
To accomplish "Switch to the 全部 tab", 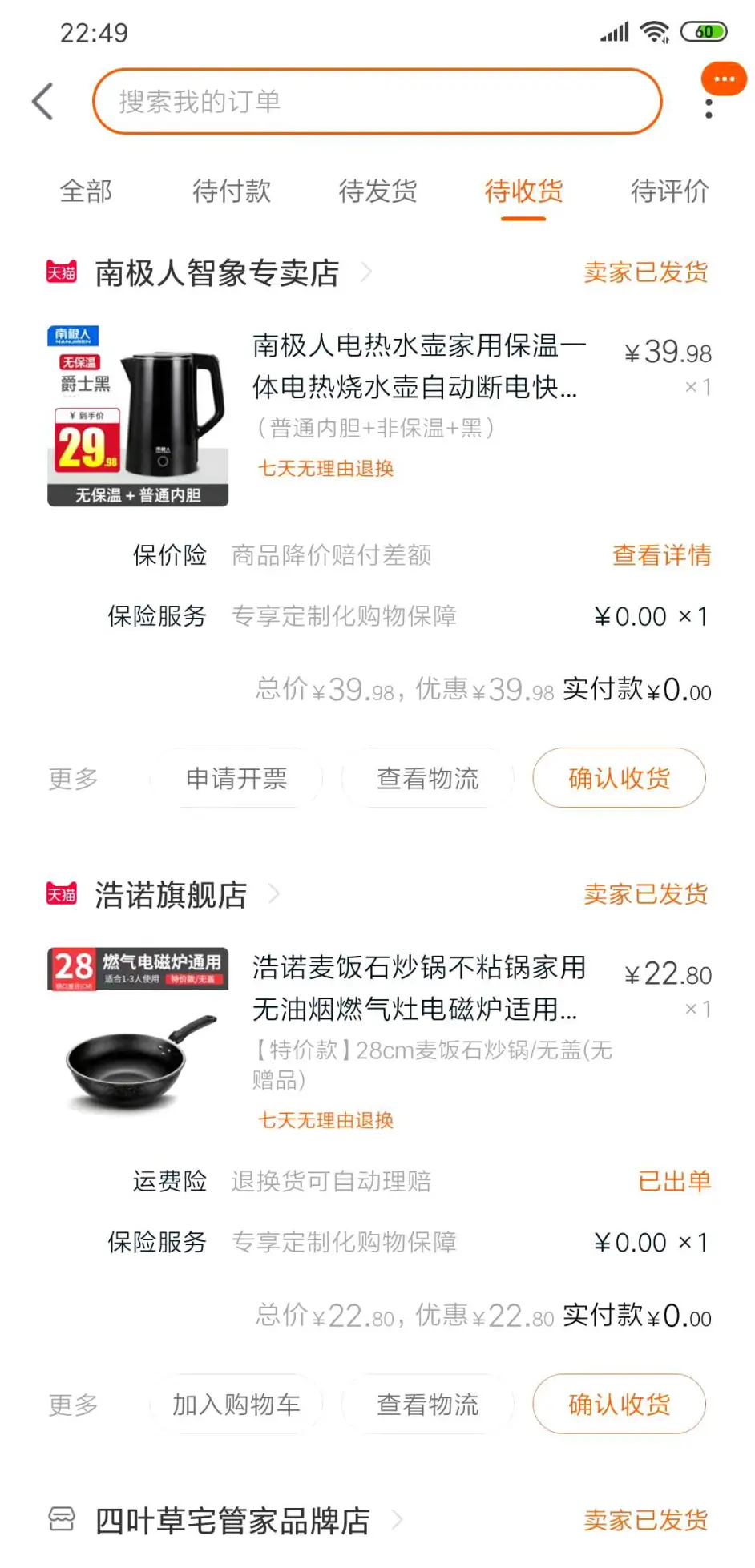I will coord(86,191).
